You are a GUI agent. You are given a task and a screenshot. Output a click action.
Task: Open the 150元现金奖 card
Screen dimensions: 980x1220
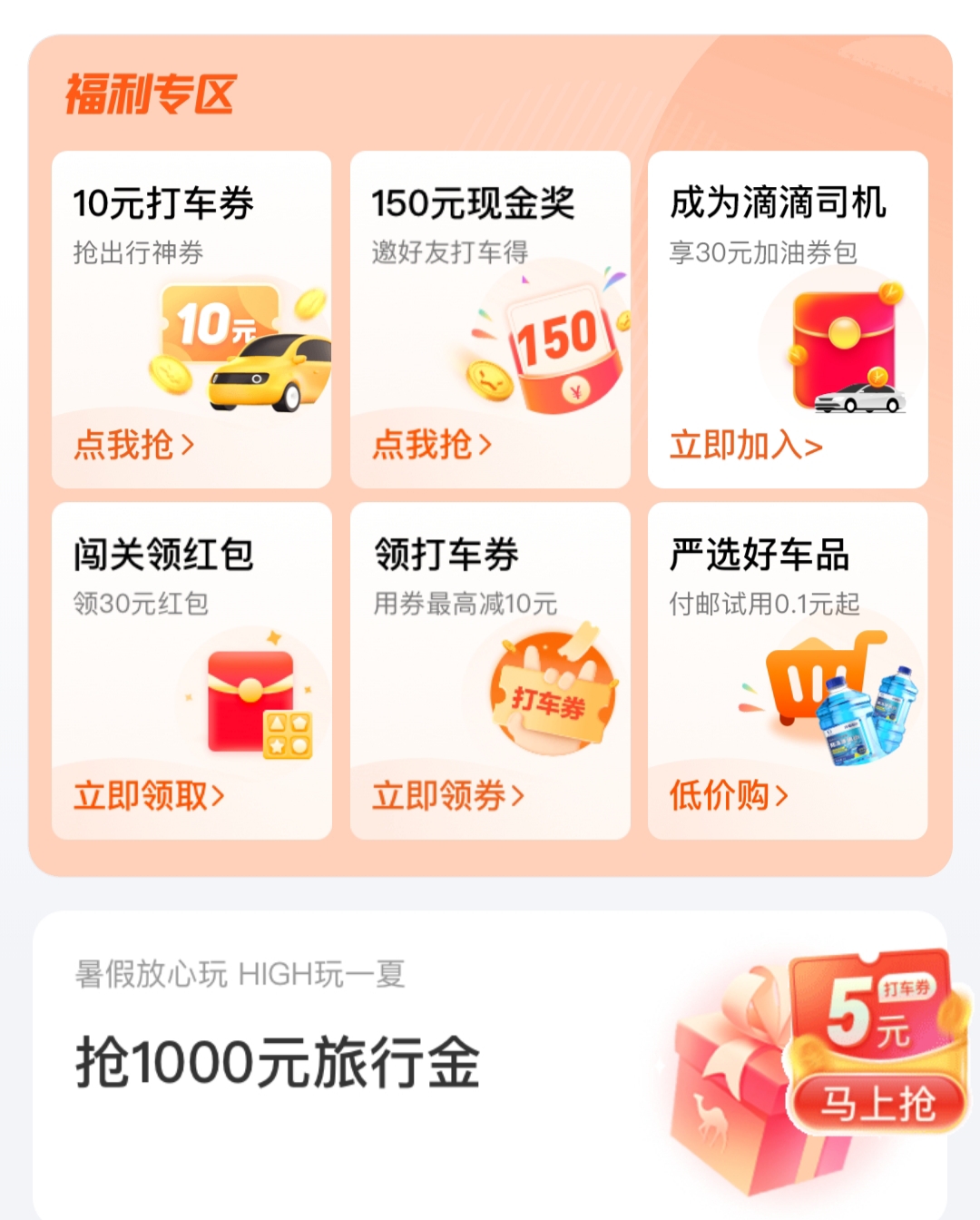(x=490, y=320)
